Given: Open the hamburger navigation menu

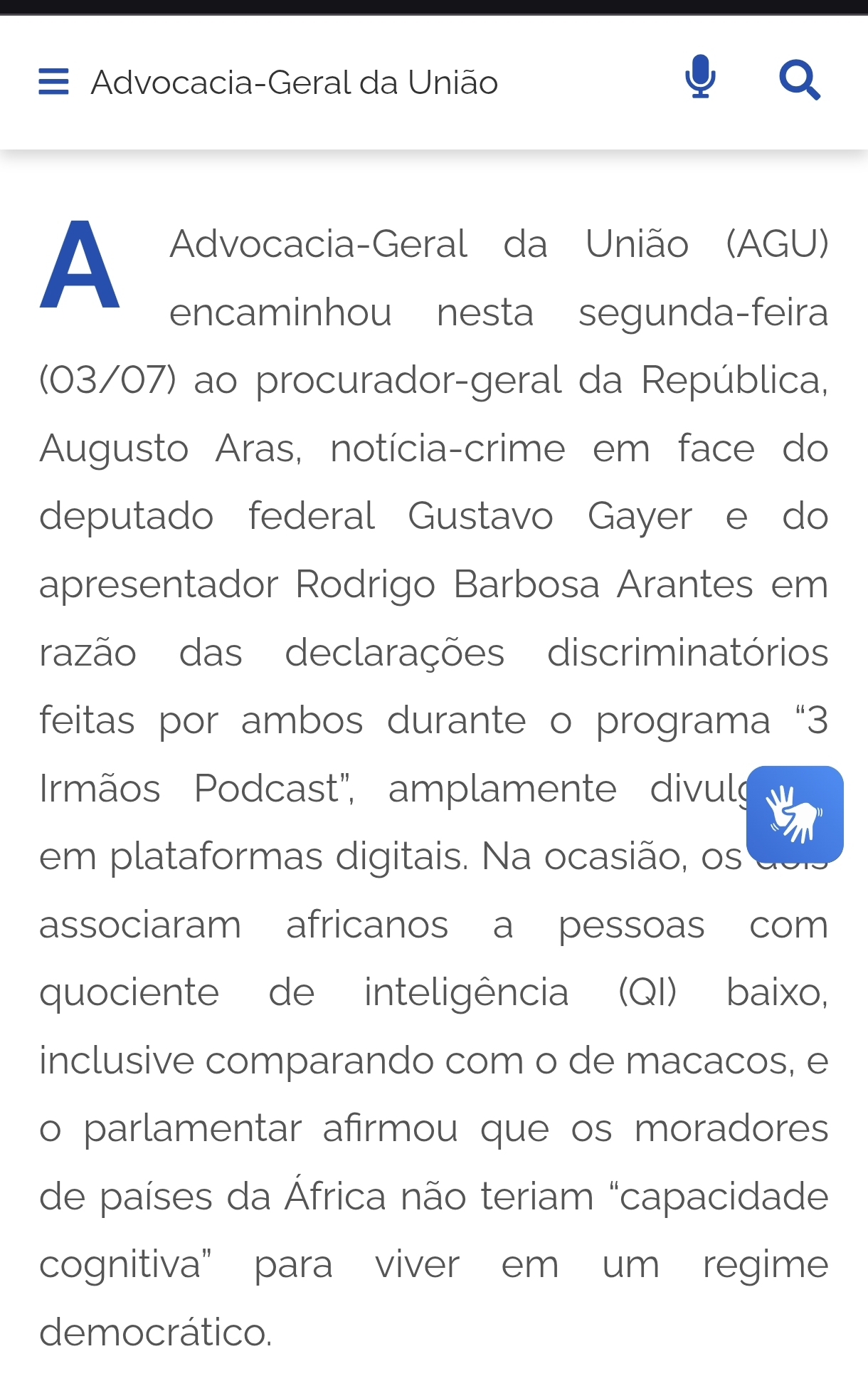Looking at the screenshot, I should (53, 82).
